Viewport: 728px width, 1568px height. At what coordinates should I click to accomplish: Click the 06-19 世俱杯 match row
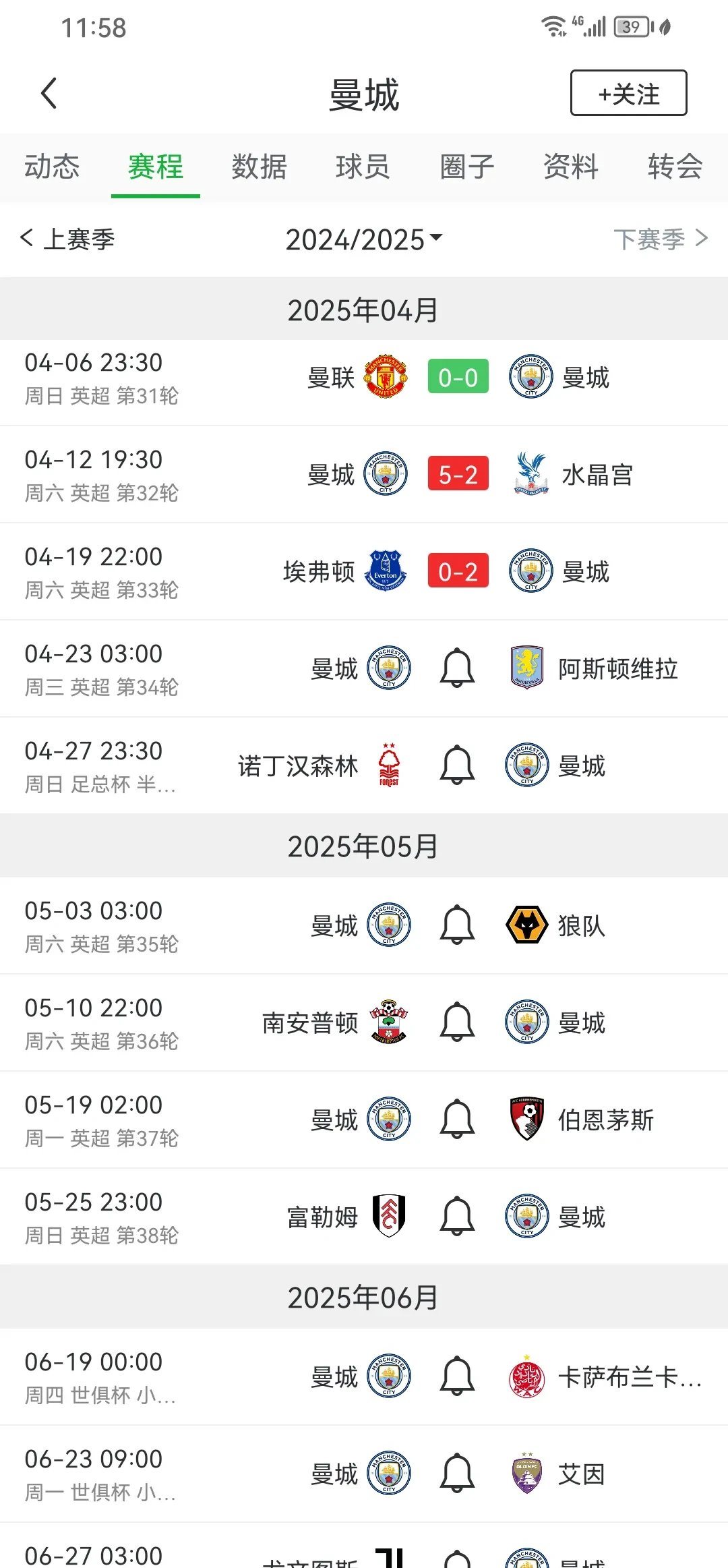point(364,1376)
